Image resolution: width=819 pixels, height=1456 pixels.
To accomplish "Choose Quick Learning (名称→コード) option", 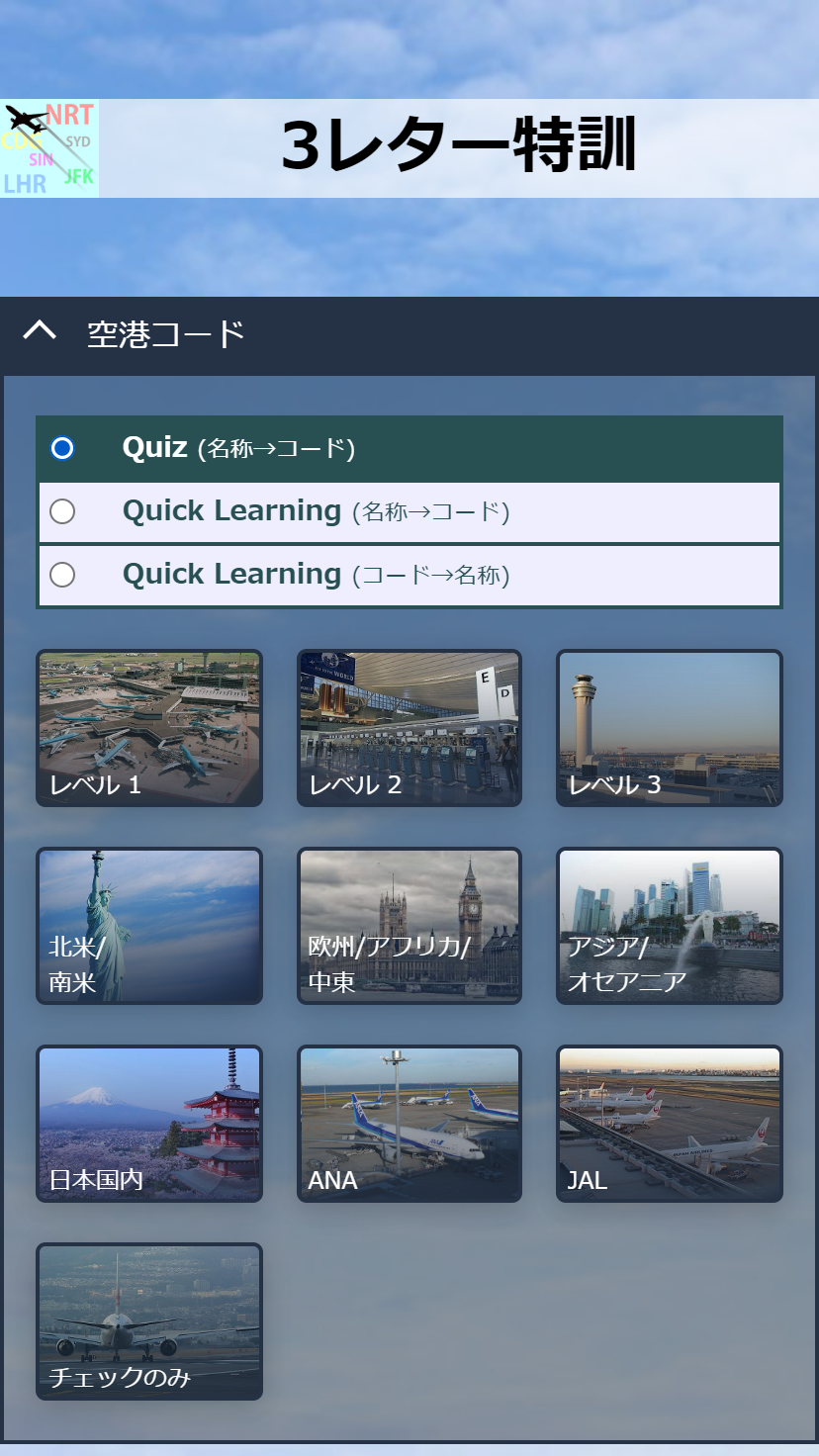I will pyautogui.click(x=62, y=511).
